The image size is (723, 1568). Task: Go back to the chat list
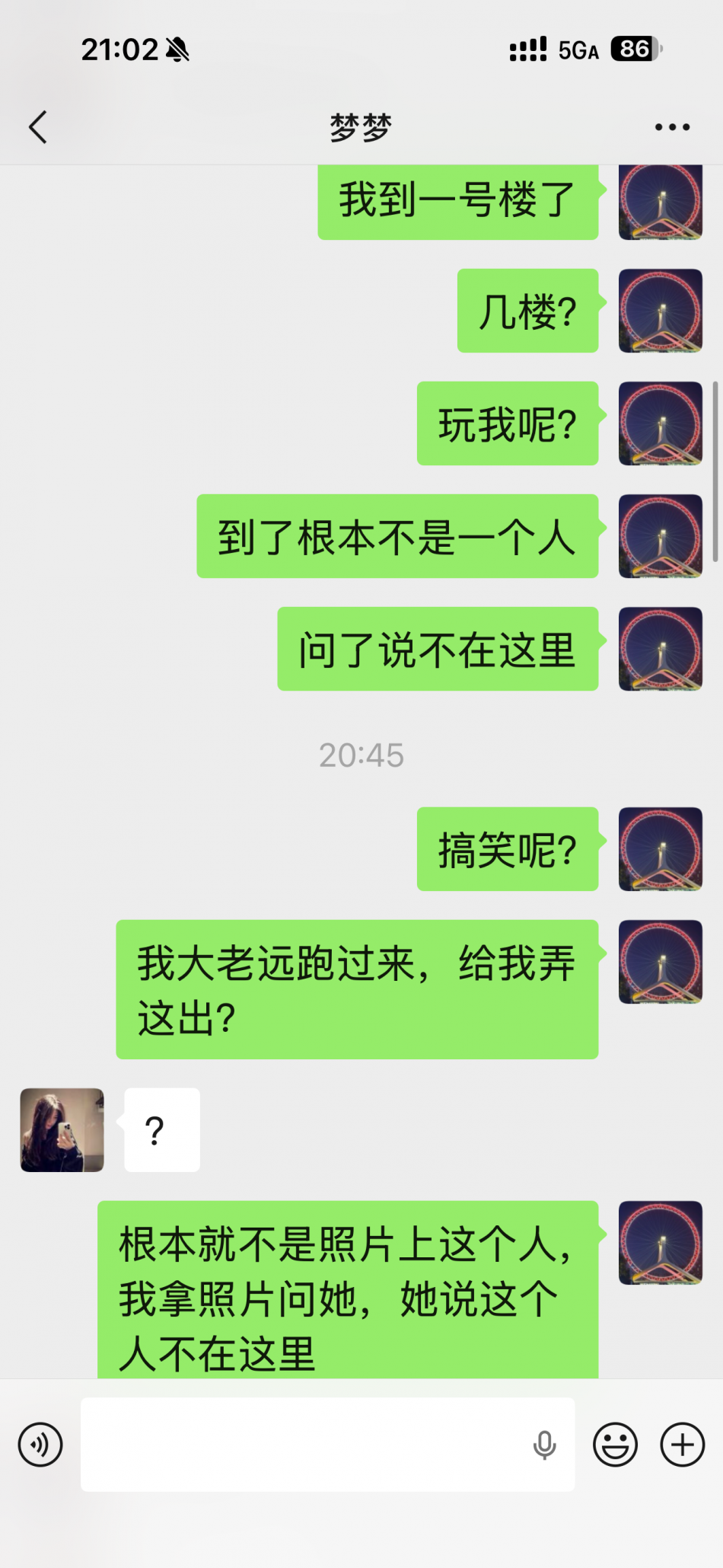click(38, 127)
